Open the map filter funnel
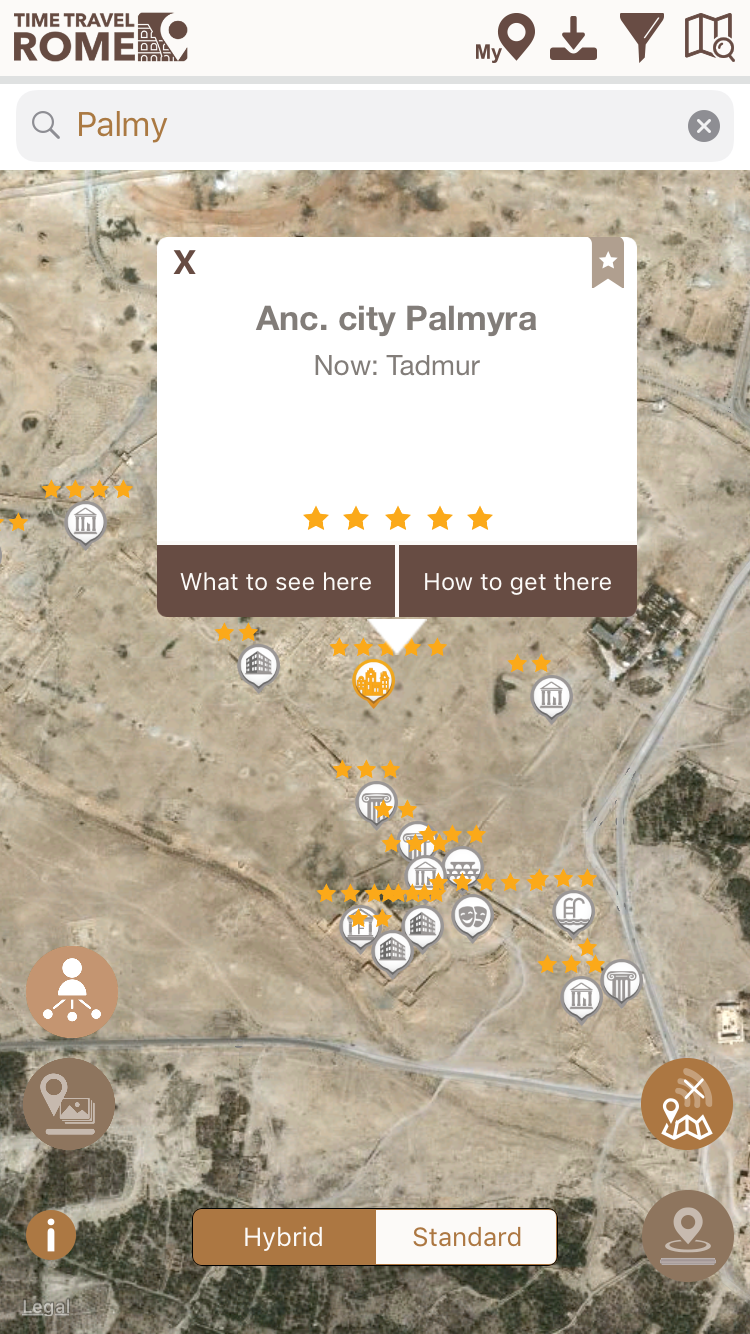 click(x=641, y=37)
